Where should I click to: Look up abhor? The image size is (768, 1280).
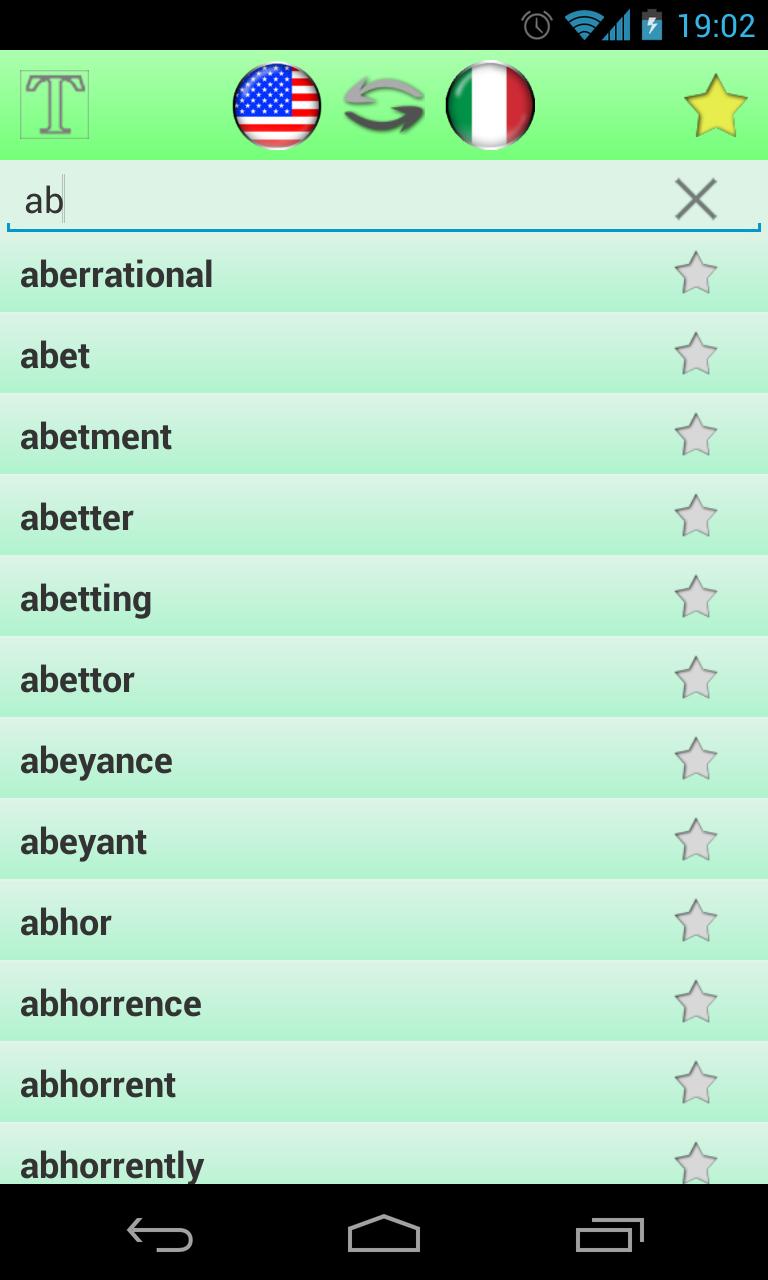(66, 922)
